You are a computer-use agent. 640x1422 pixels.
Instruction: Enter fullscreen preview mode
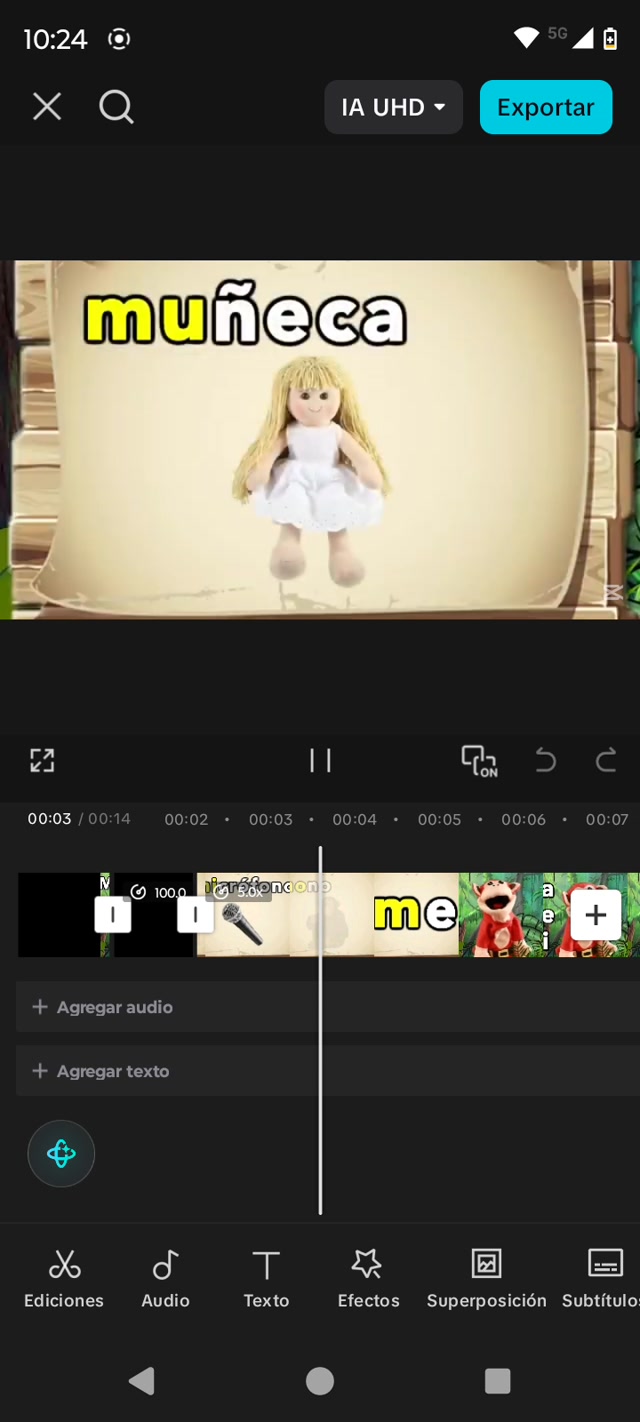coord(42,761)
